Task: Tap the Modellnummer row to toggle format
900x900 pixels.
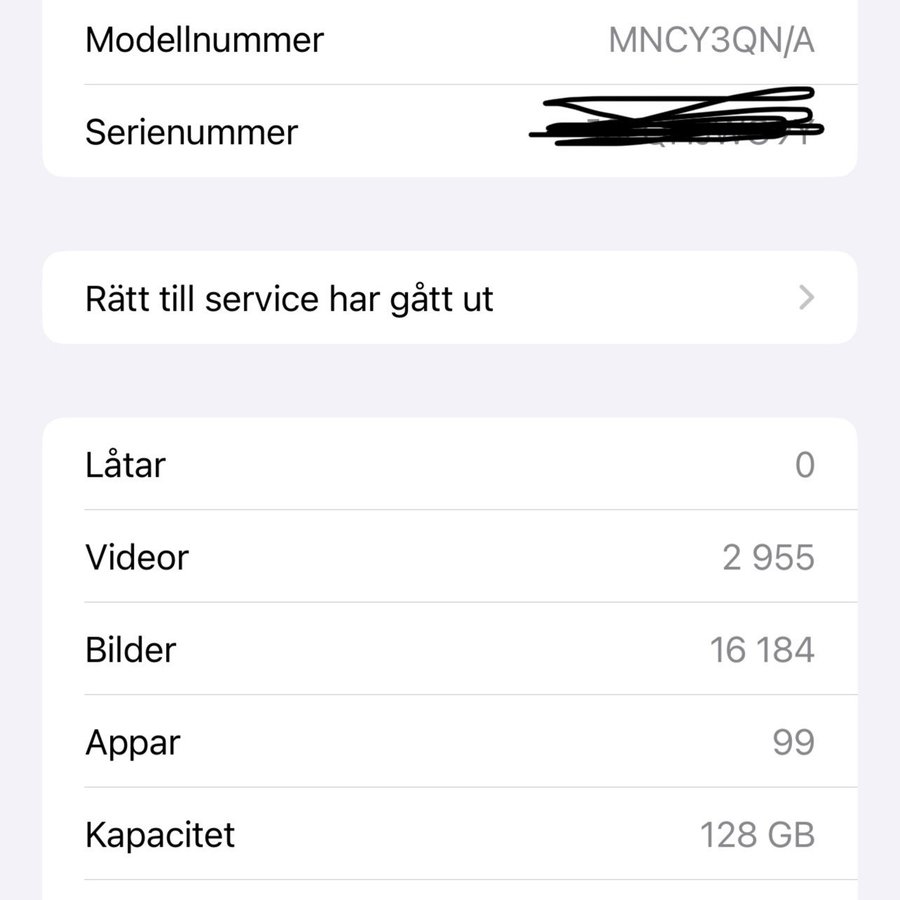Action: [449, 40]
